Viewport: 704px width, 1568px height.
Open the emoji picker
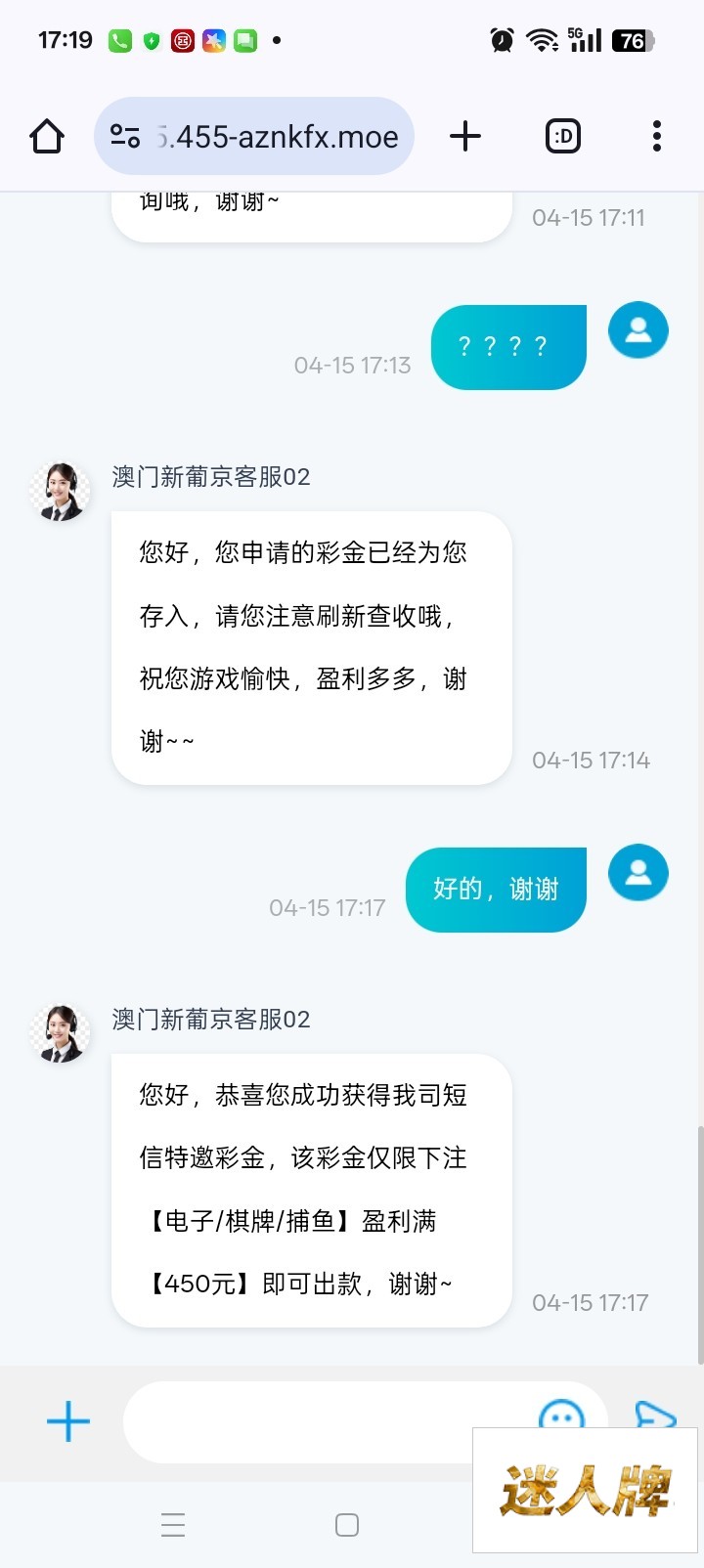[x=561, y=1415]
